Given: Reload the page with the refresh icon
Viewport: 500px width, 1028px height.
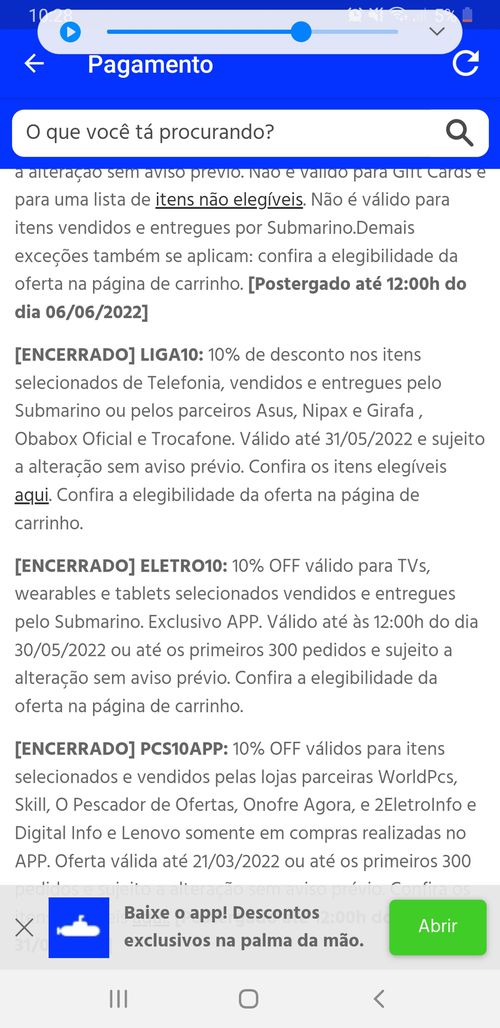Looking at the screenshot, I should tap(465, 63).
